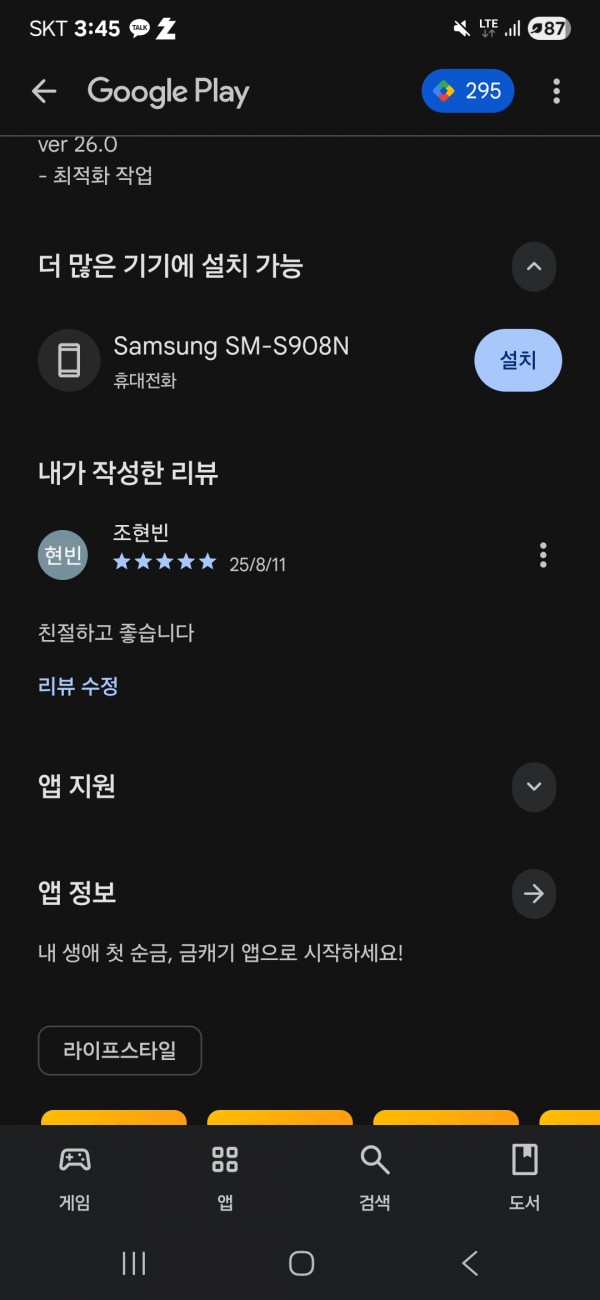
Task: Switch to the 게임 tab
Action: (75, 1177)
